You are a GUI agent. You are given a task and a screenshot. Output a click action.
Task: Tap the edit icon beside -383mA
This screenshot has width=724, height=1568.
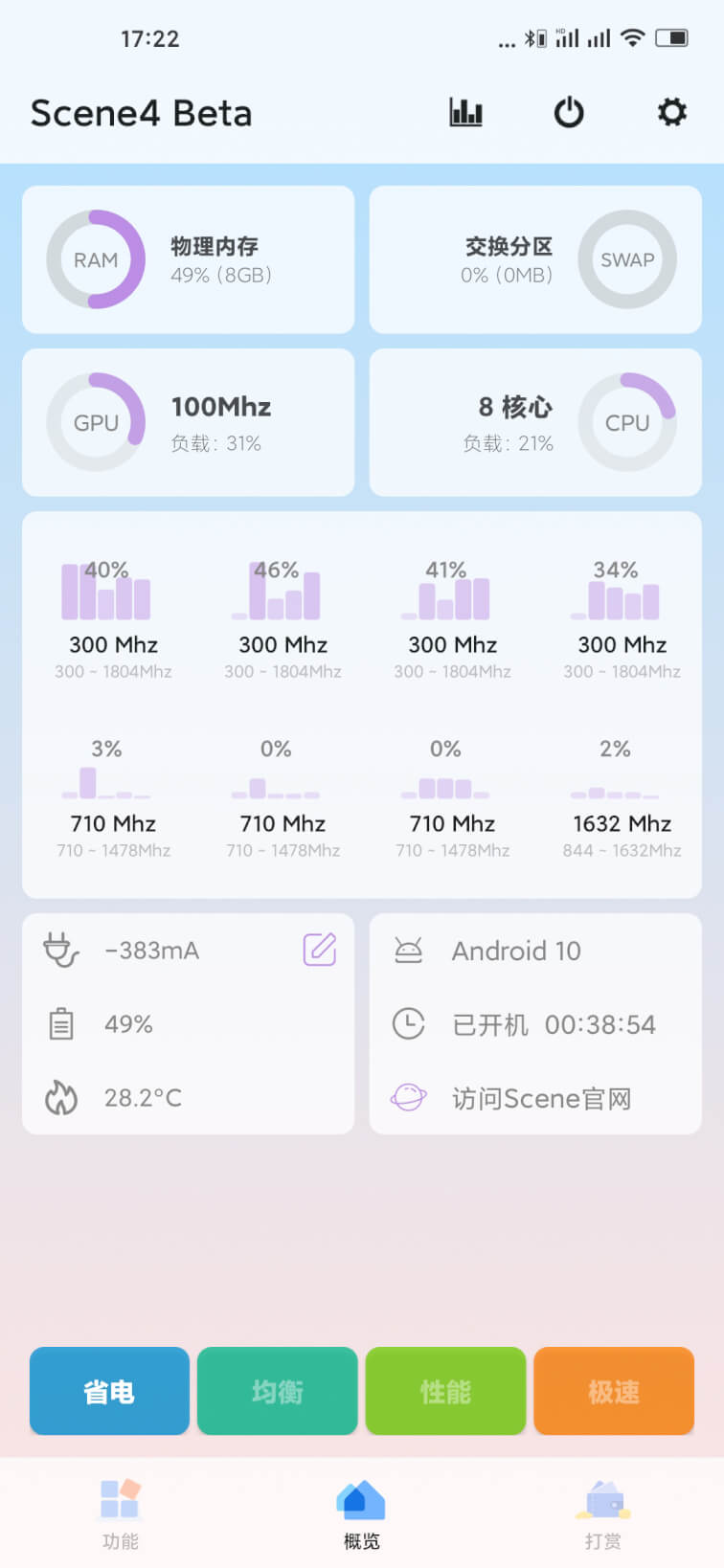point(319,950)
